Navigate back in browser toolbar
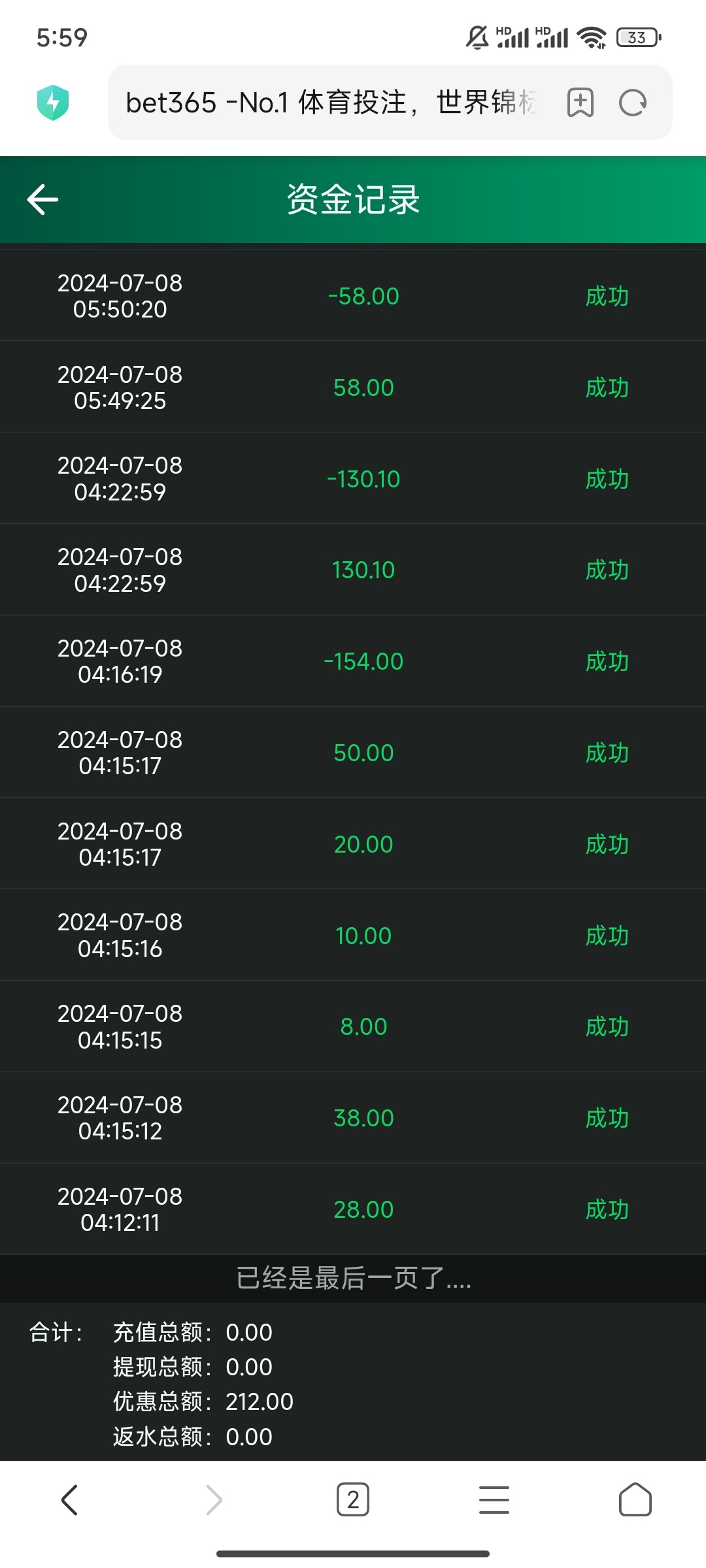706x1568 pixels. tap(70, 1499)
